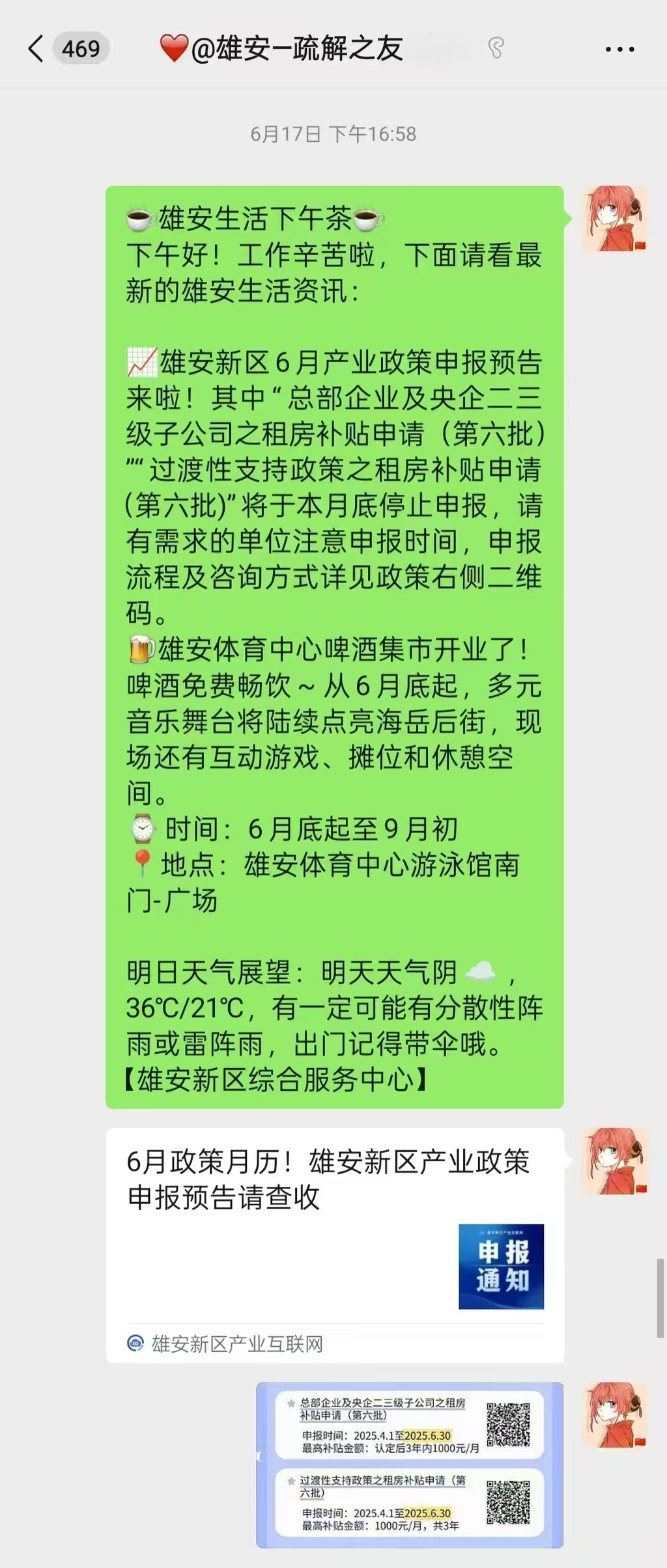667x1568 pixels.
Task: Open sender avatar beside the green text message
Action: click(614, 219)
